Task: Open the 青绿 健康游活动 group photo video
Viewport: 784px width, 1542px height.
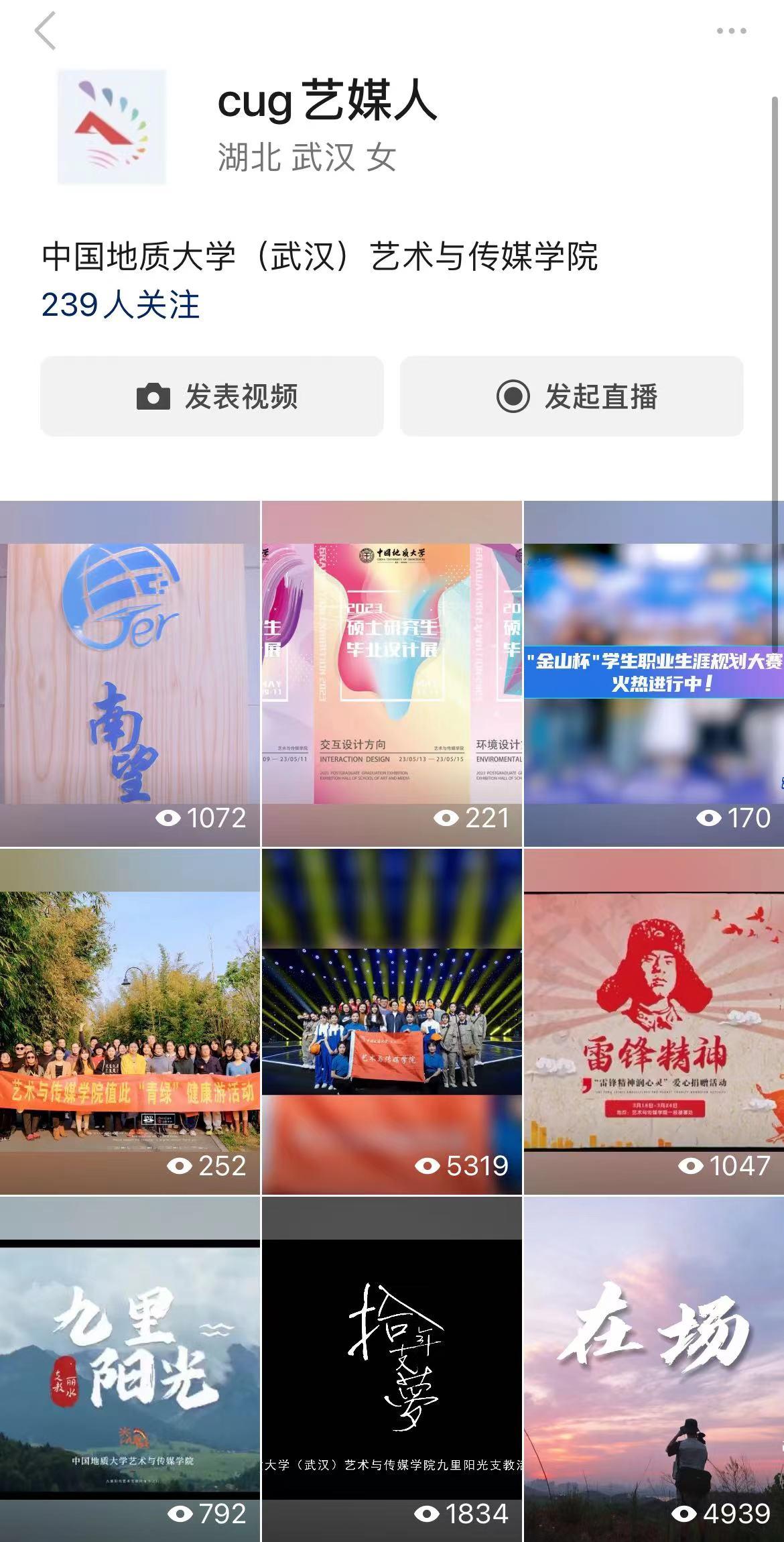Action: 129,1020
